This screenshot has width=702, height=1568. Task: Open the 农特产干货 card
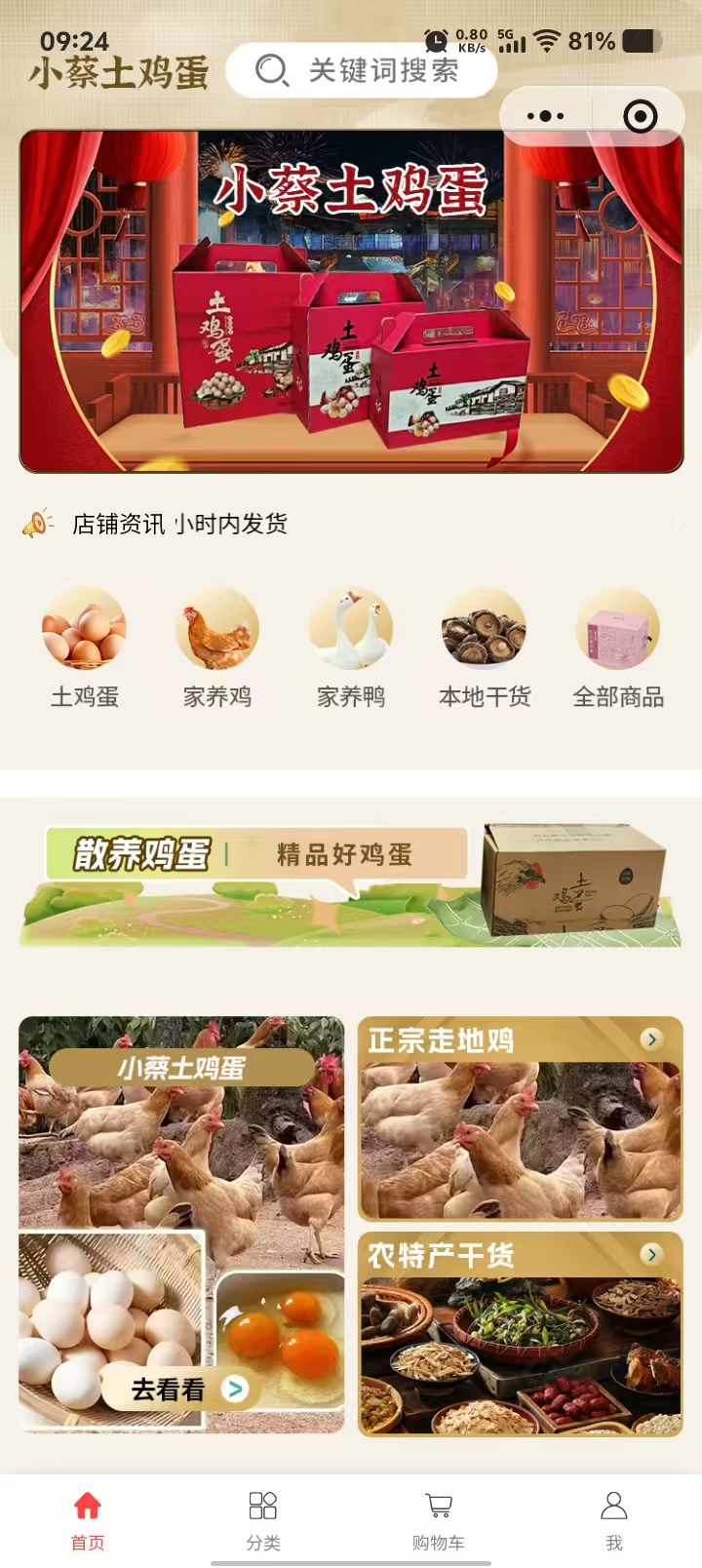(521, 1334)
